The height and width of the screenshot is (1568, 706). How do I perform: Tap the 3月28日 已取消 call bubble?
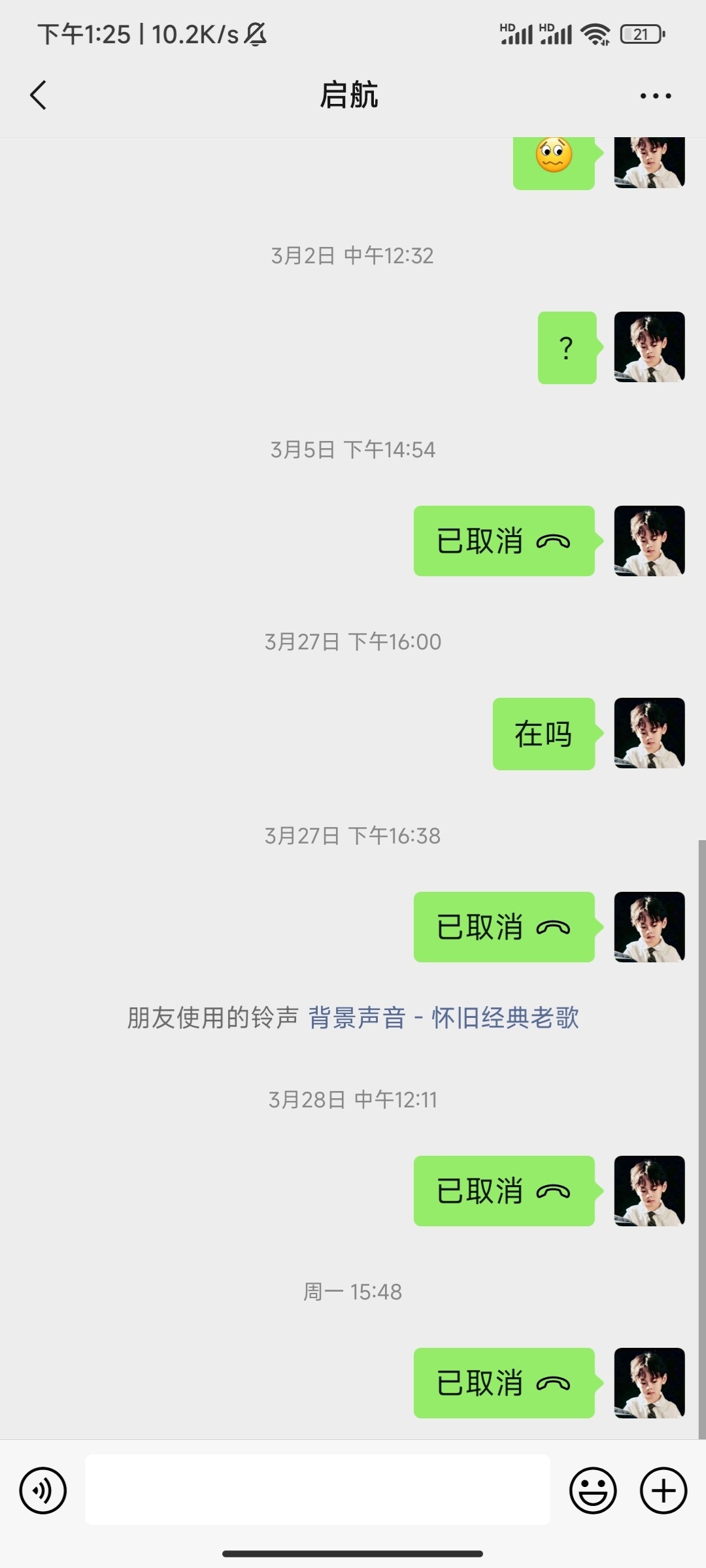(x=503, y=1190)
